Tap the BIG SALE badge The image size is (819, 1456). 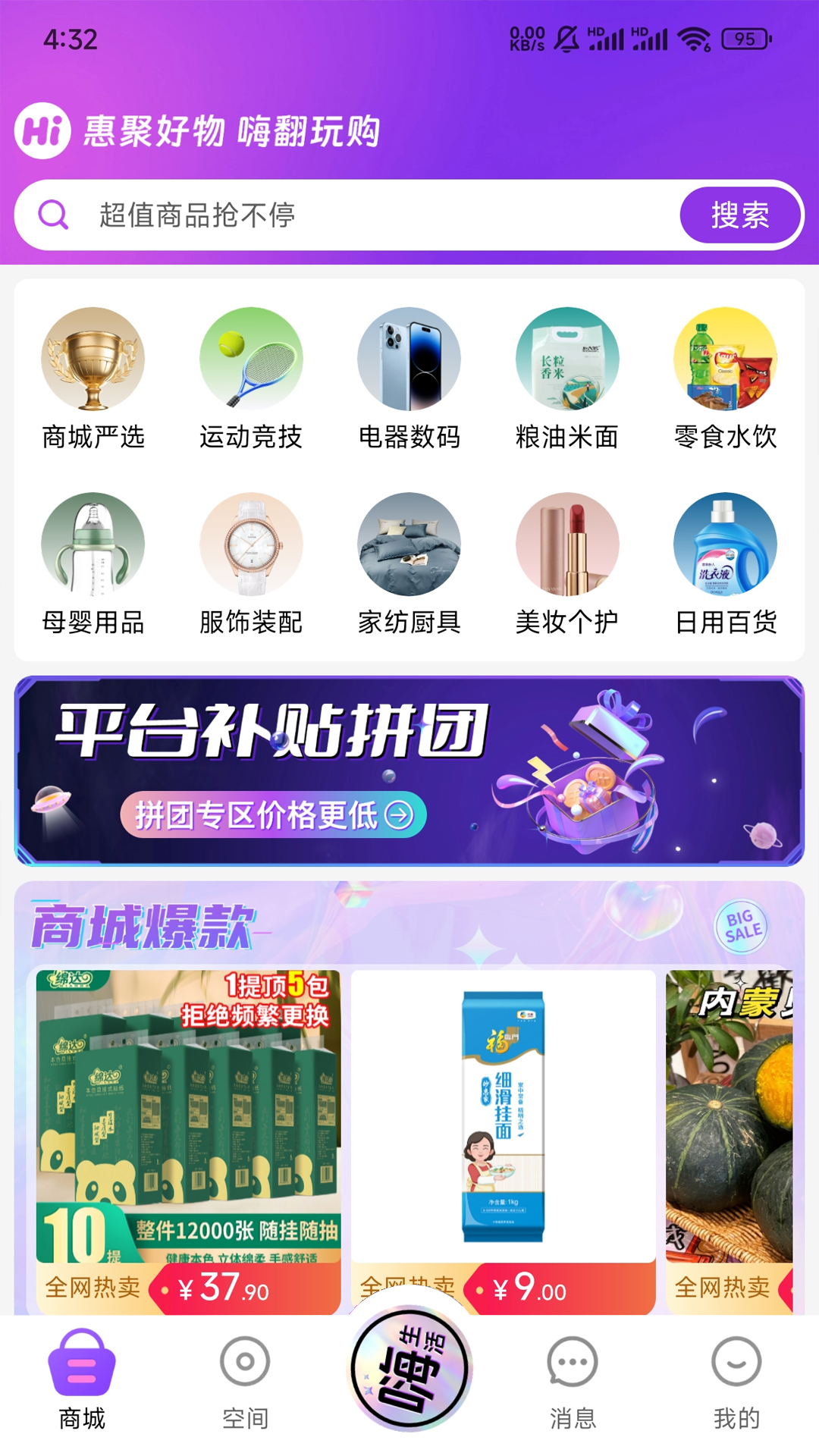point(740,924)
